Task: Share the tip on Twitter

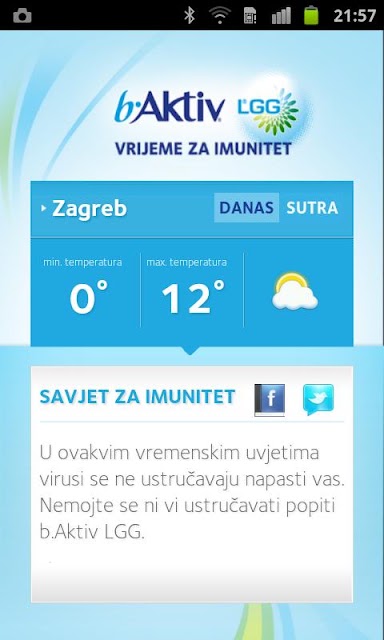Action: [318, 400]
